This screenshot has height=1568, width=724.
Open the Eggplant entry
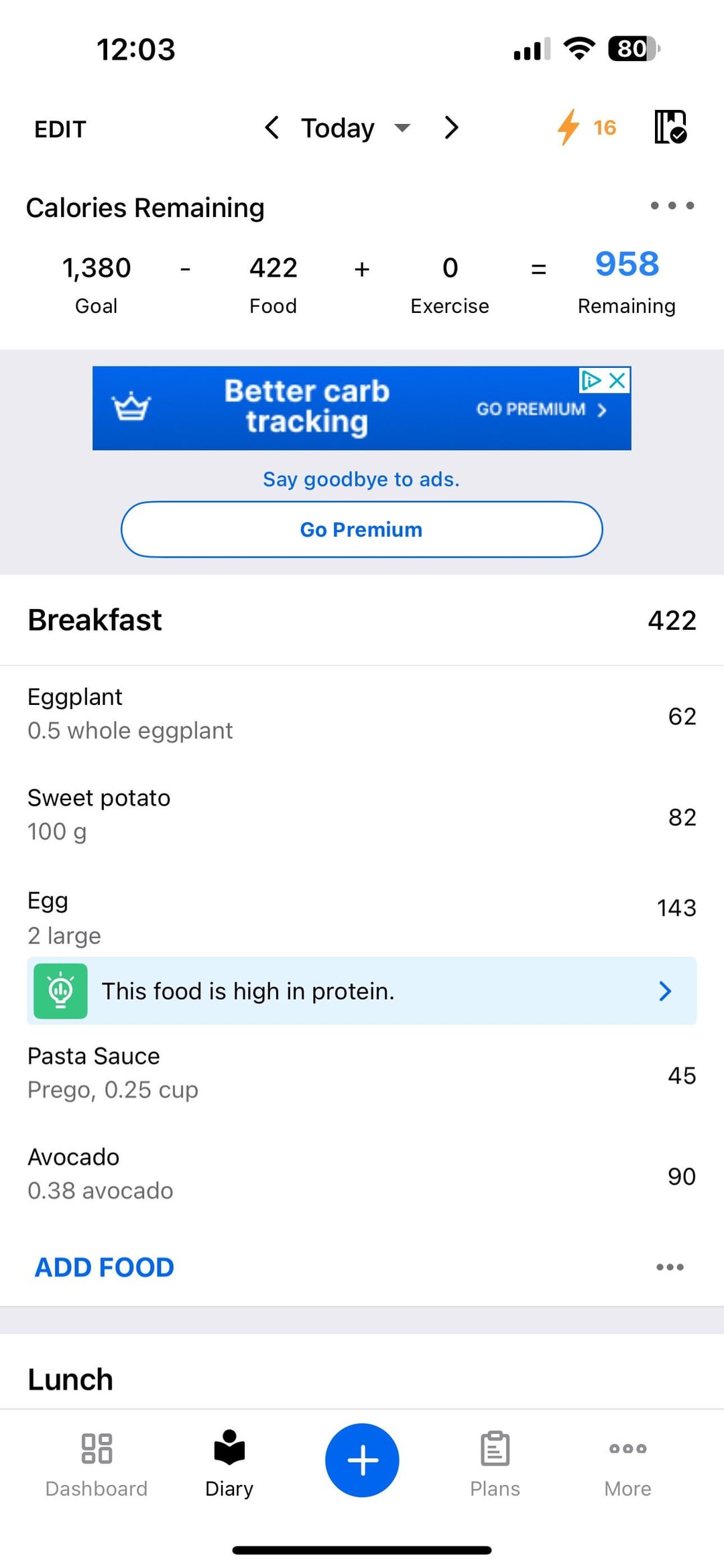pos(362,714)
